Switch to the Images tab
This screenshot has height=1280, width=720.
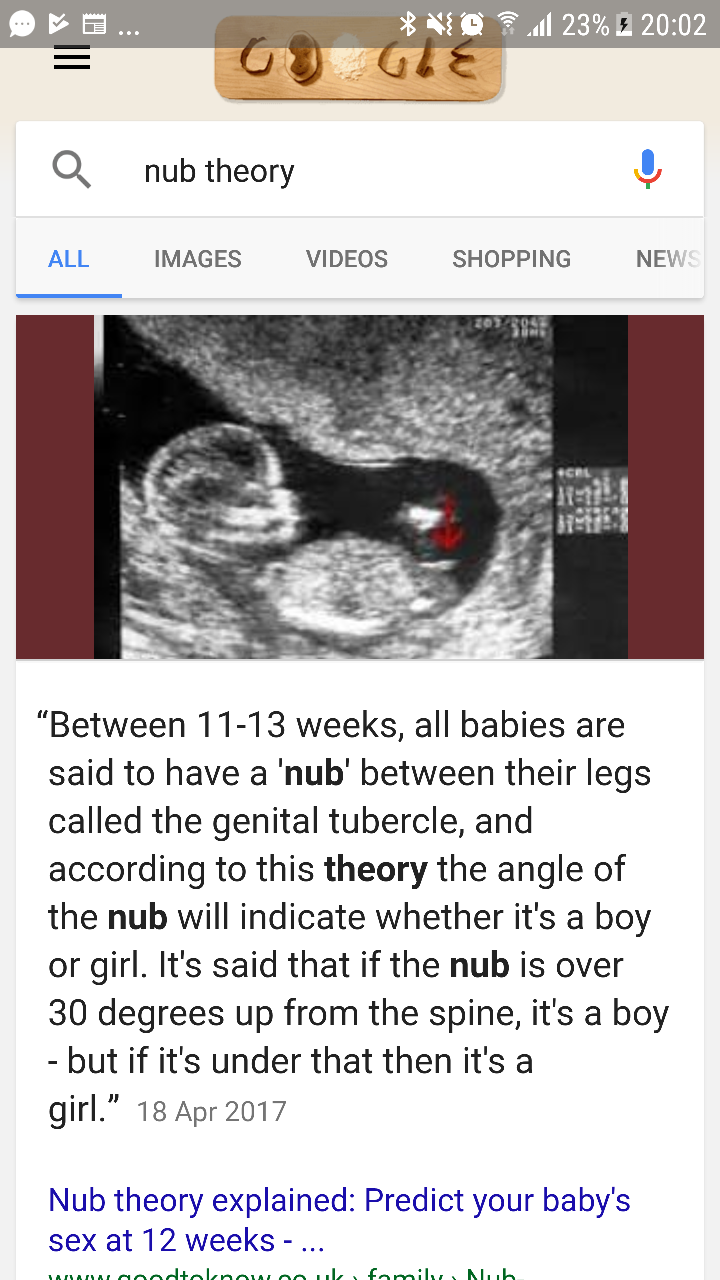(x=197, y=259)
